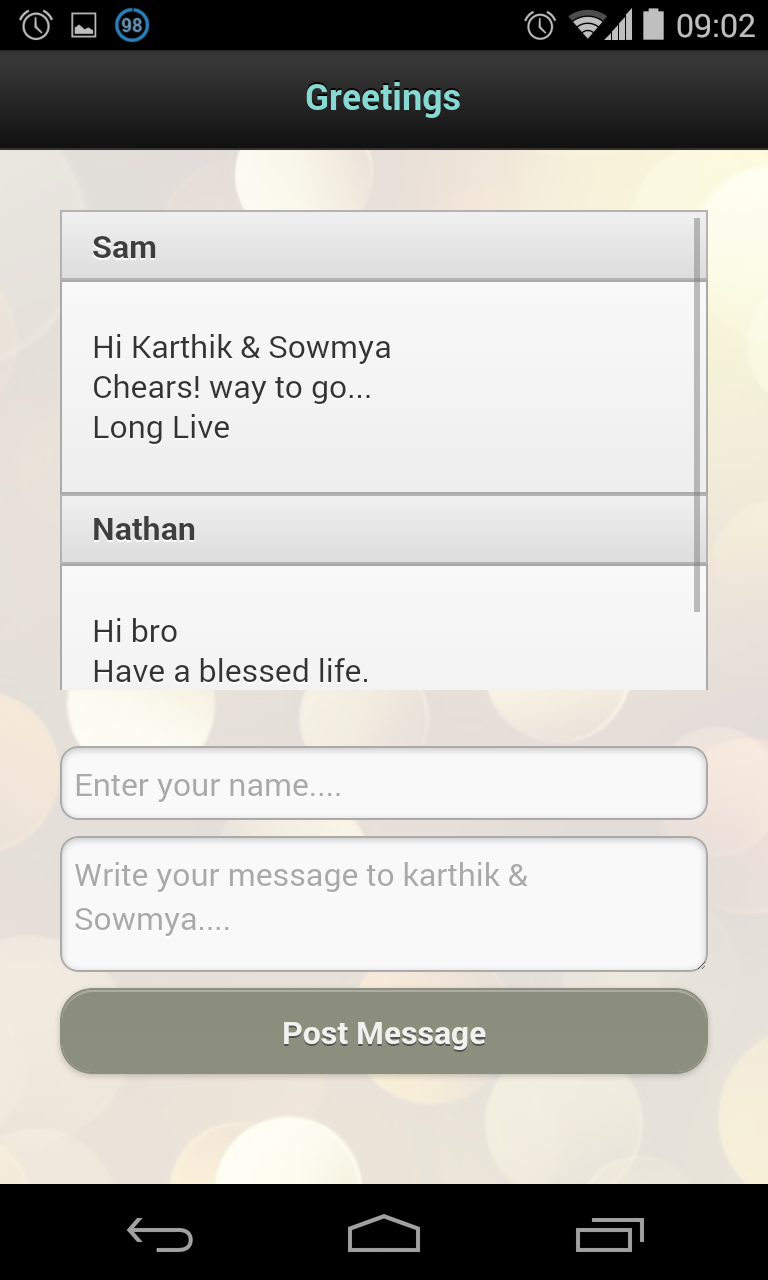Return to the home screen
768x1280 pixels.
[x=384, y=1234]
